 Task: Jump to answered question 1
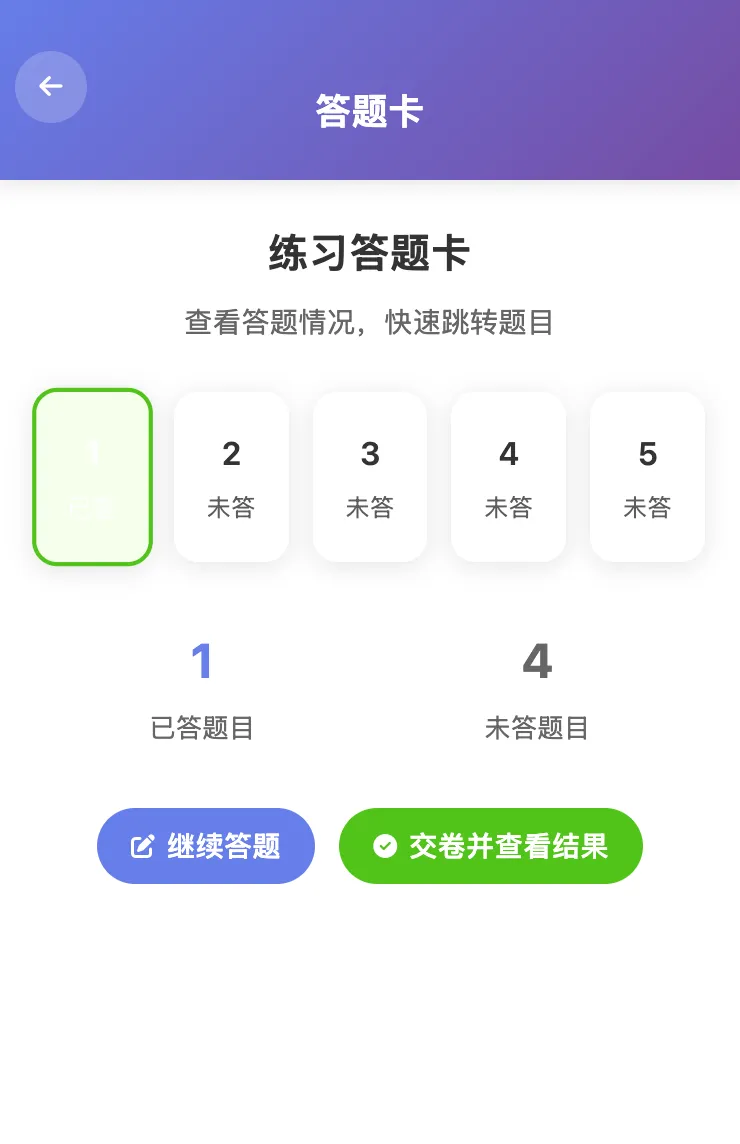tap(92, 477)
